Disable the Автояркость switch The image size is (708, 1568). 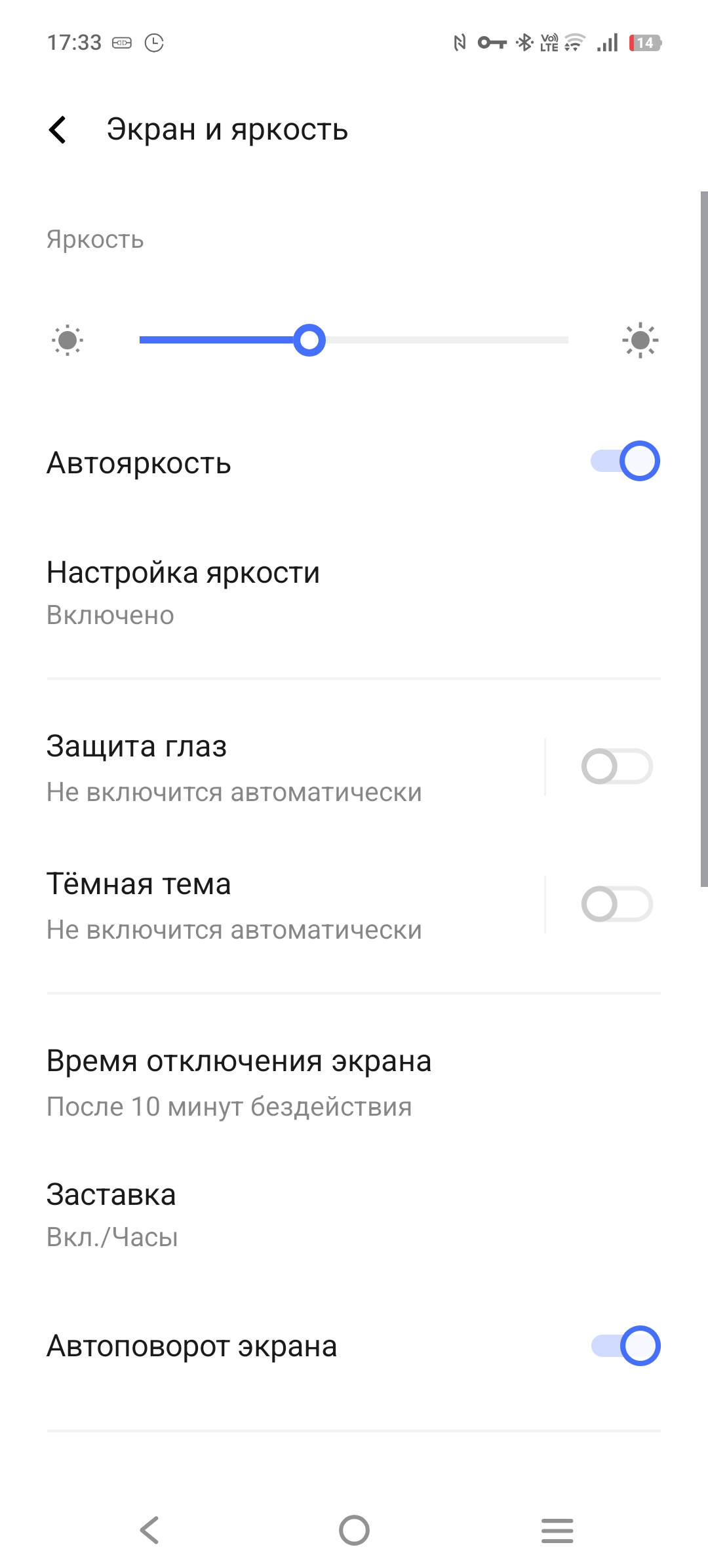tap(625, 461)
